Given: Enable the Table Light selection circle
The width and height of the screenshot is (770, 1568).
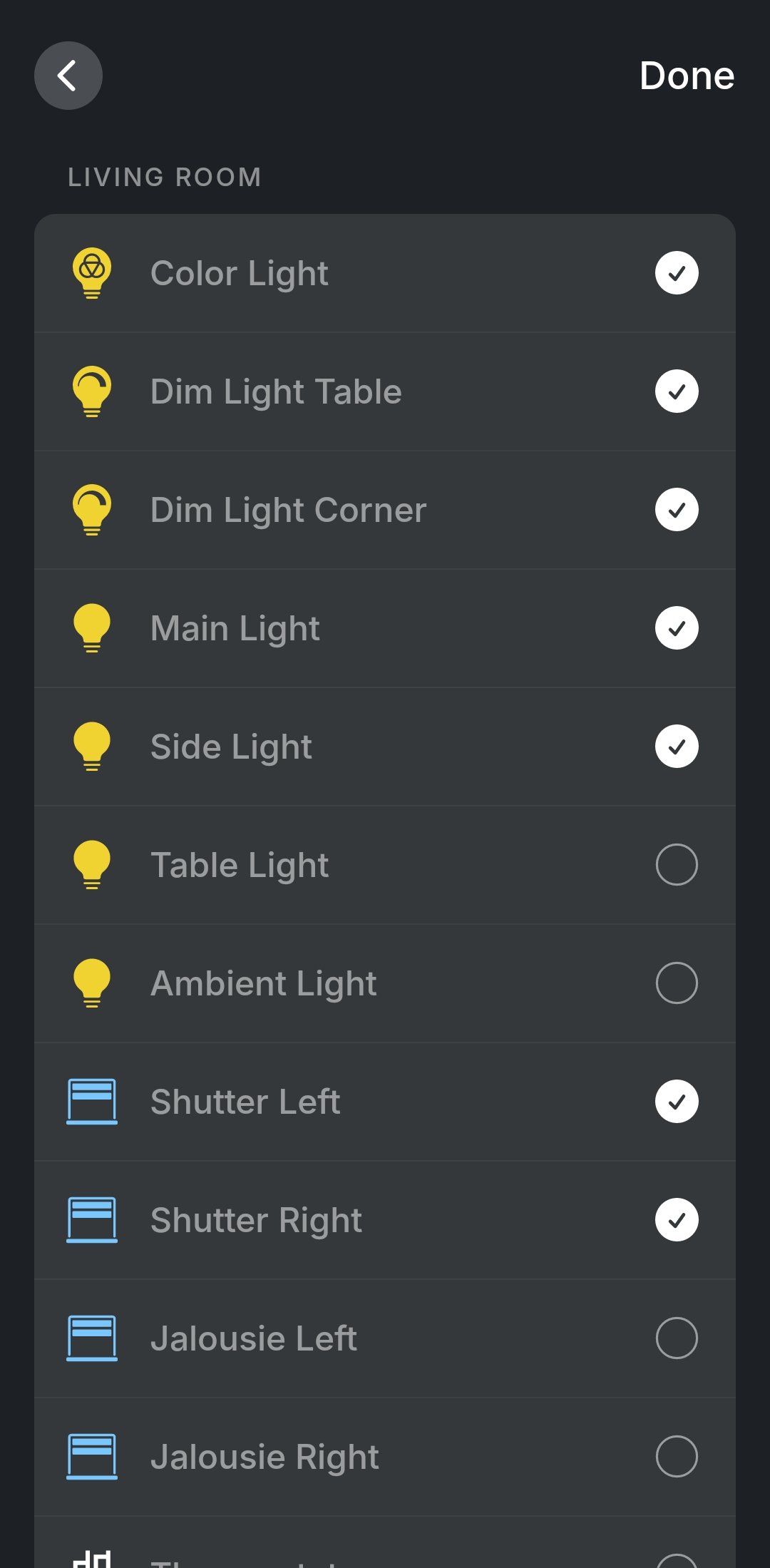Looking at the screenshot, I should 676,864.
